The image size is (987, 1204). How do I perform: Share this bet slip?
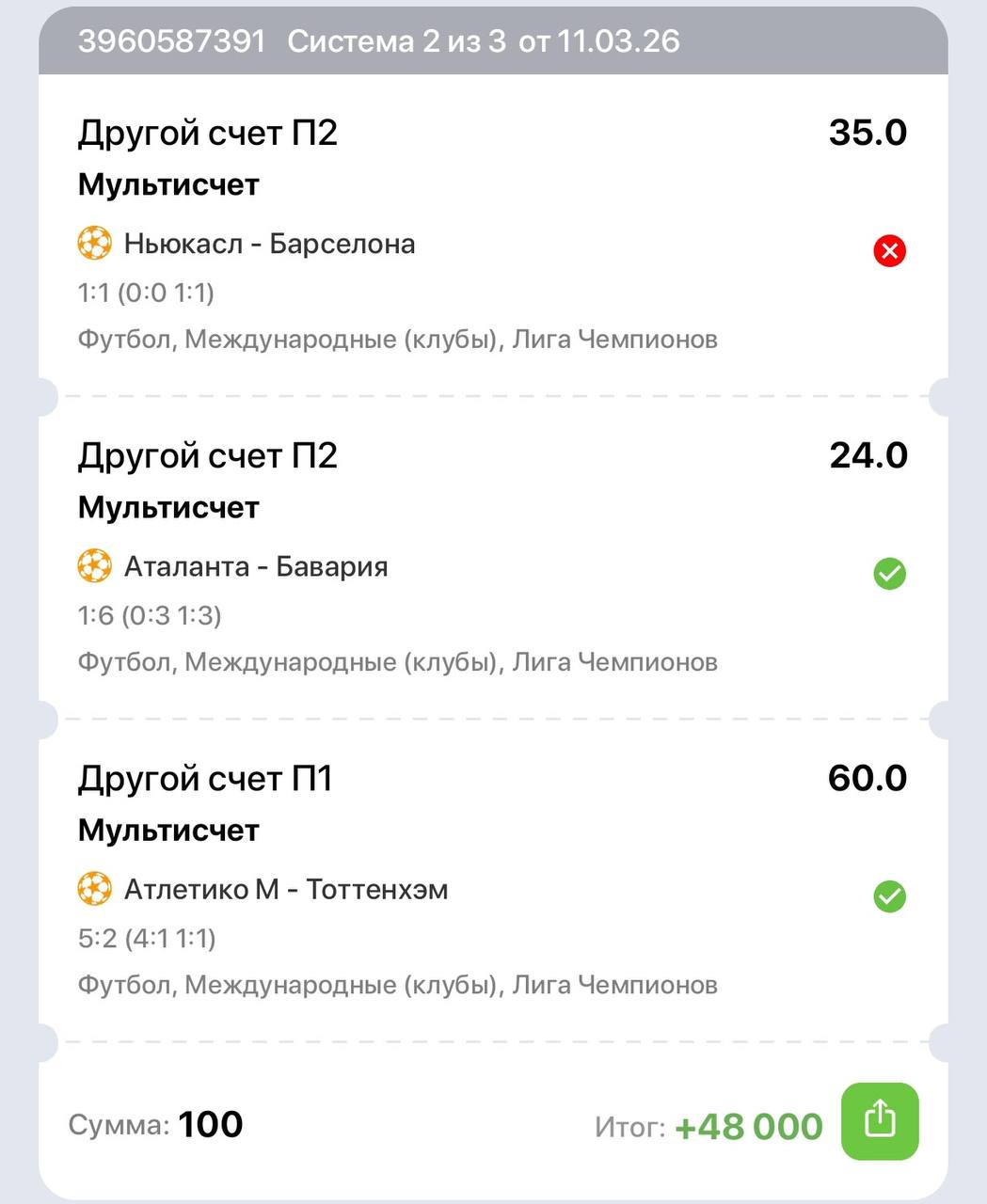click(x=879, y=1120)
